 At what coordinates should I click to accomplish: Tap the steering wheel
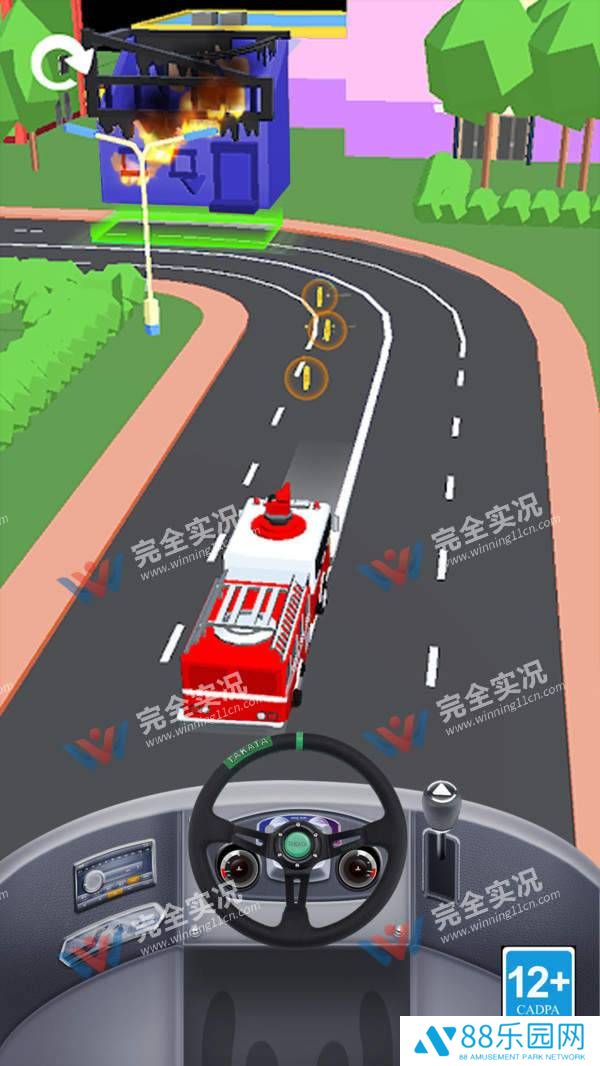pos(297,846)
